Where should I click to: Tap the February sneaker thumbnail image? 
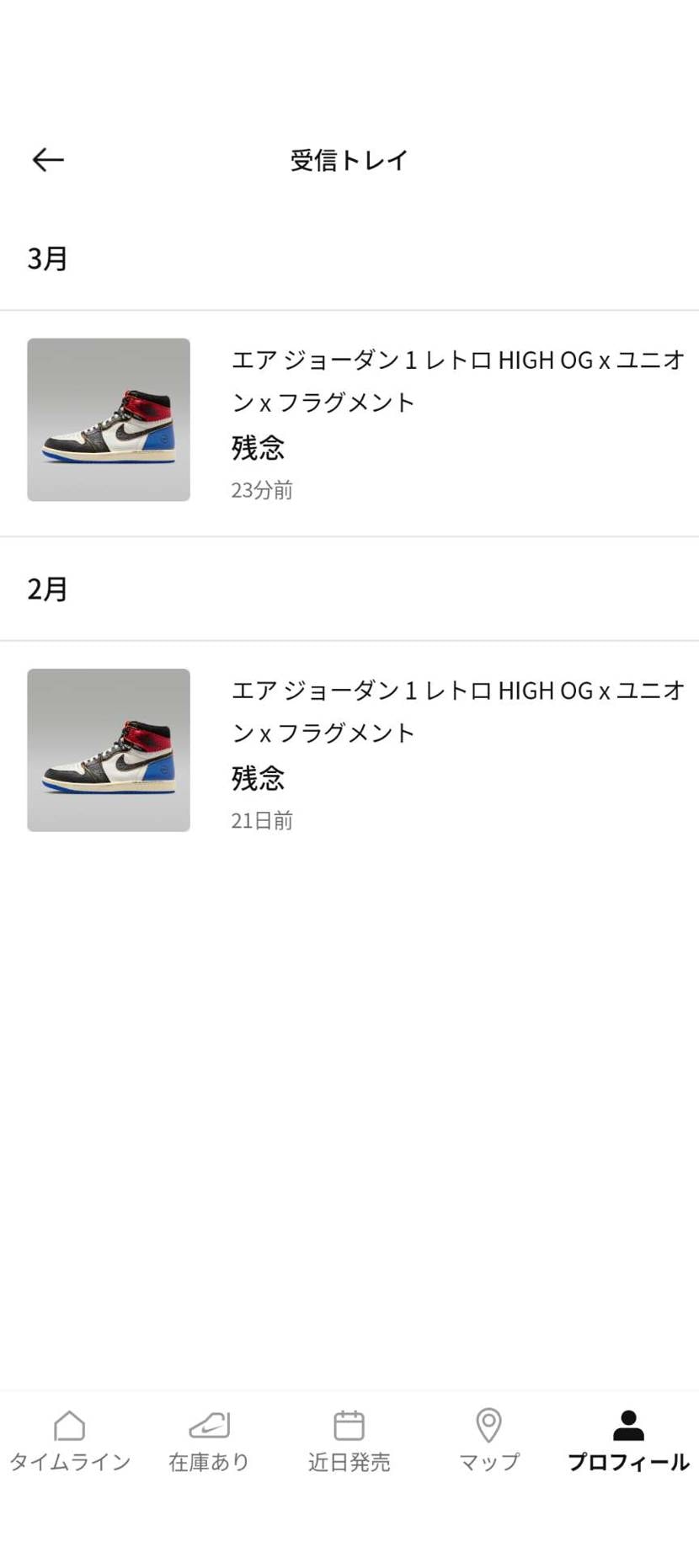click(x=109, y=750)
